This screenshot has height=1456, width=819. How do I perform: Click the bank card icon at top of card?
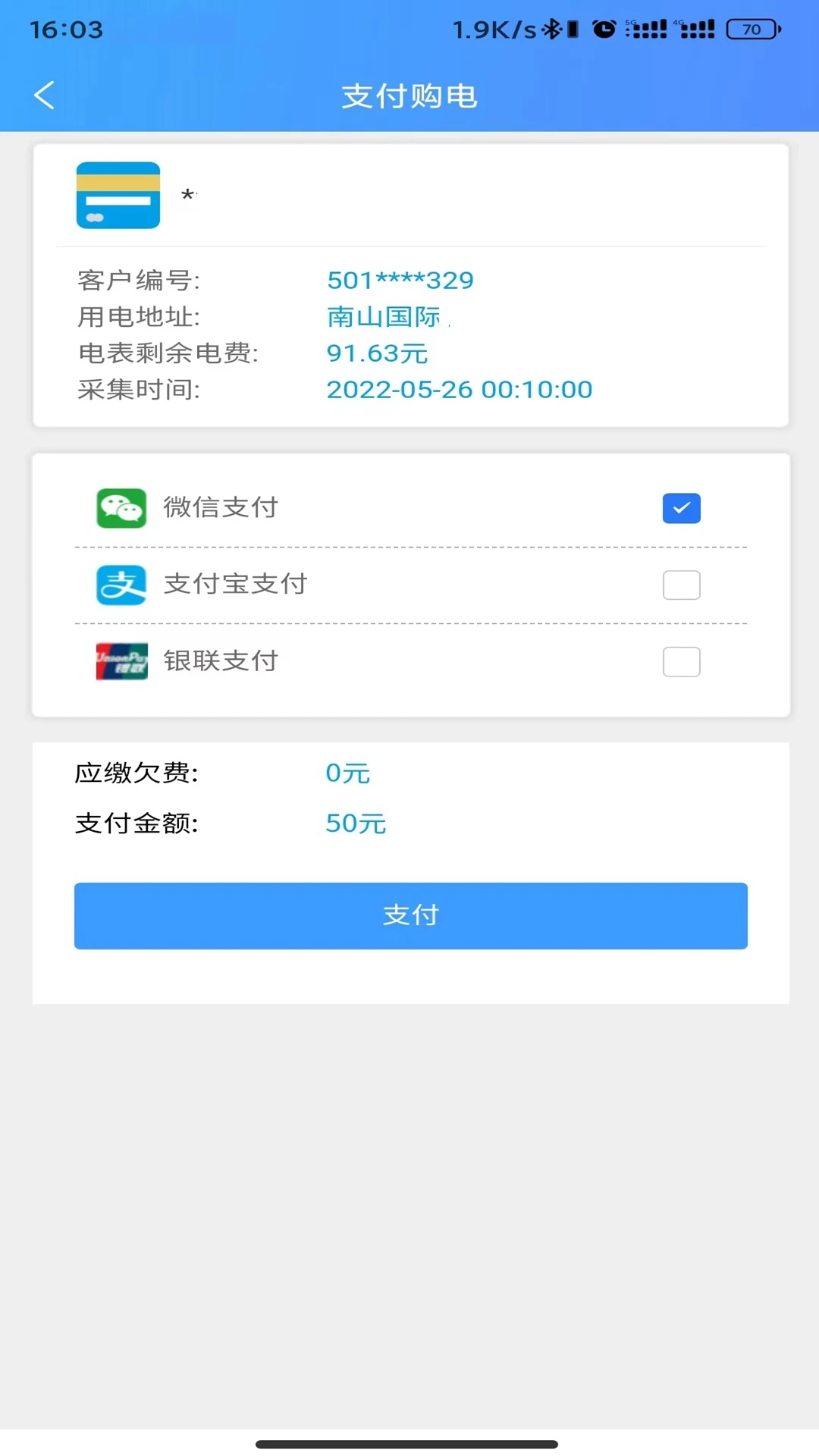coord(118,196)
